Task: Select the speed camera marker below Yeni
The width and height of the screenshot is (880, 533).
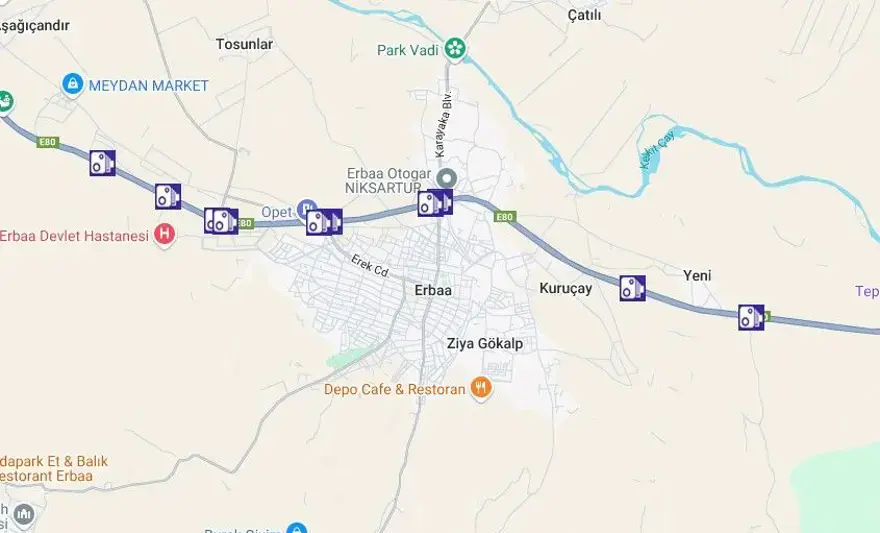Action: coord(751,317)
